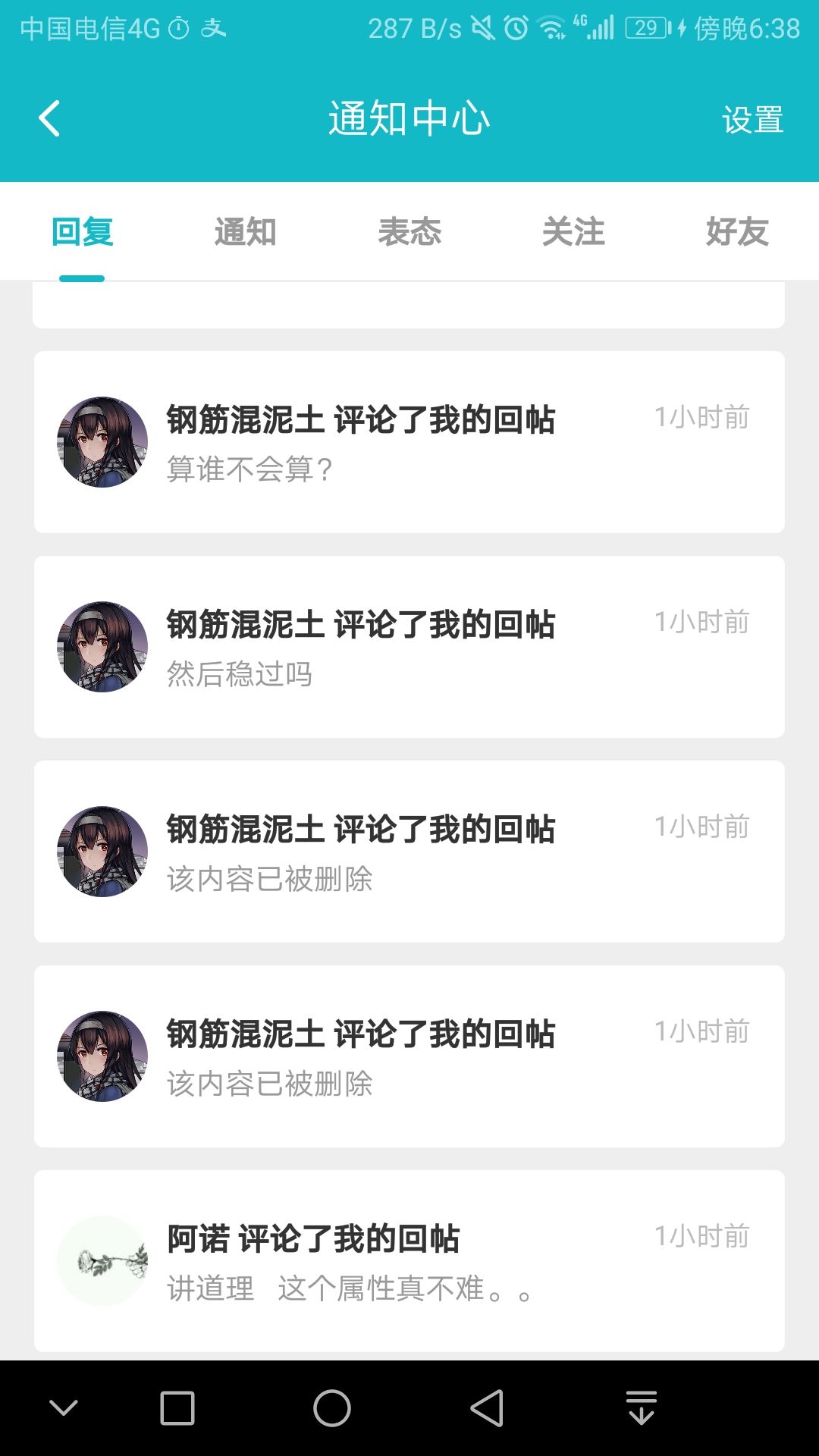Screen dimensions: 819x1456
Task: Switch to the 通知 tab
Action: click(x=245, y=232)
